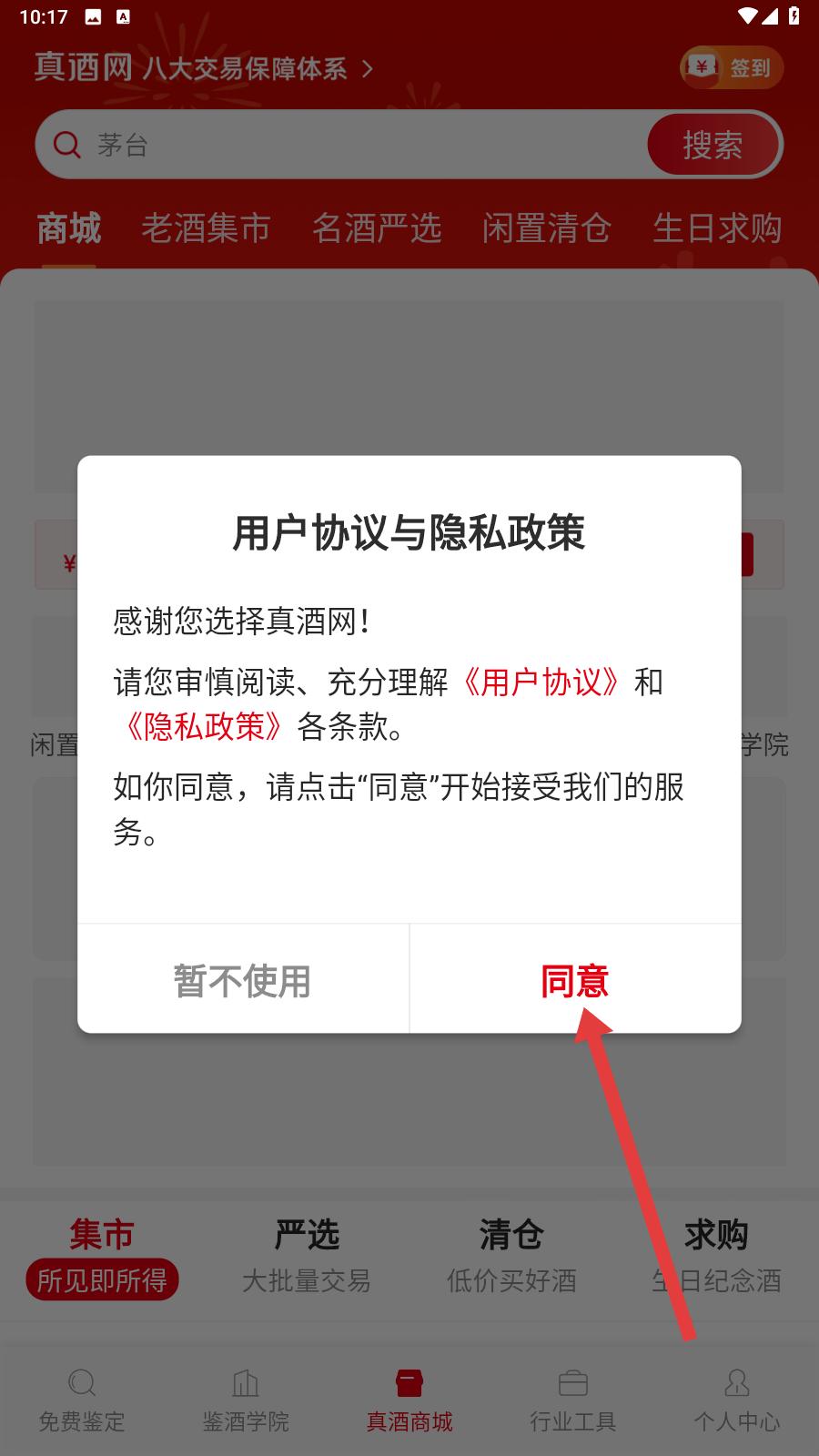The image size is (819, 1456).
Task: Open the 《隐私政策》 link
Action: (x=205, y=726)
